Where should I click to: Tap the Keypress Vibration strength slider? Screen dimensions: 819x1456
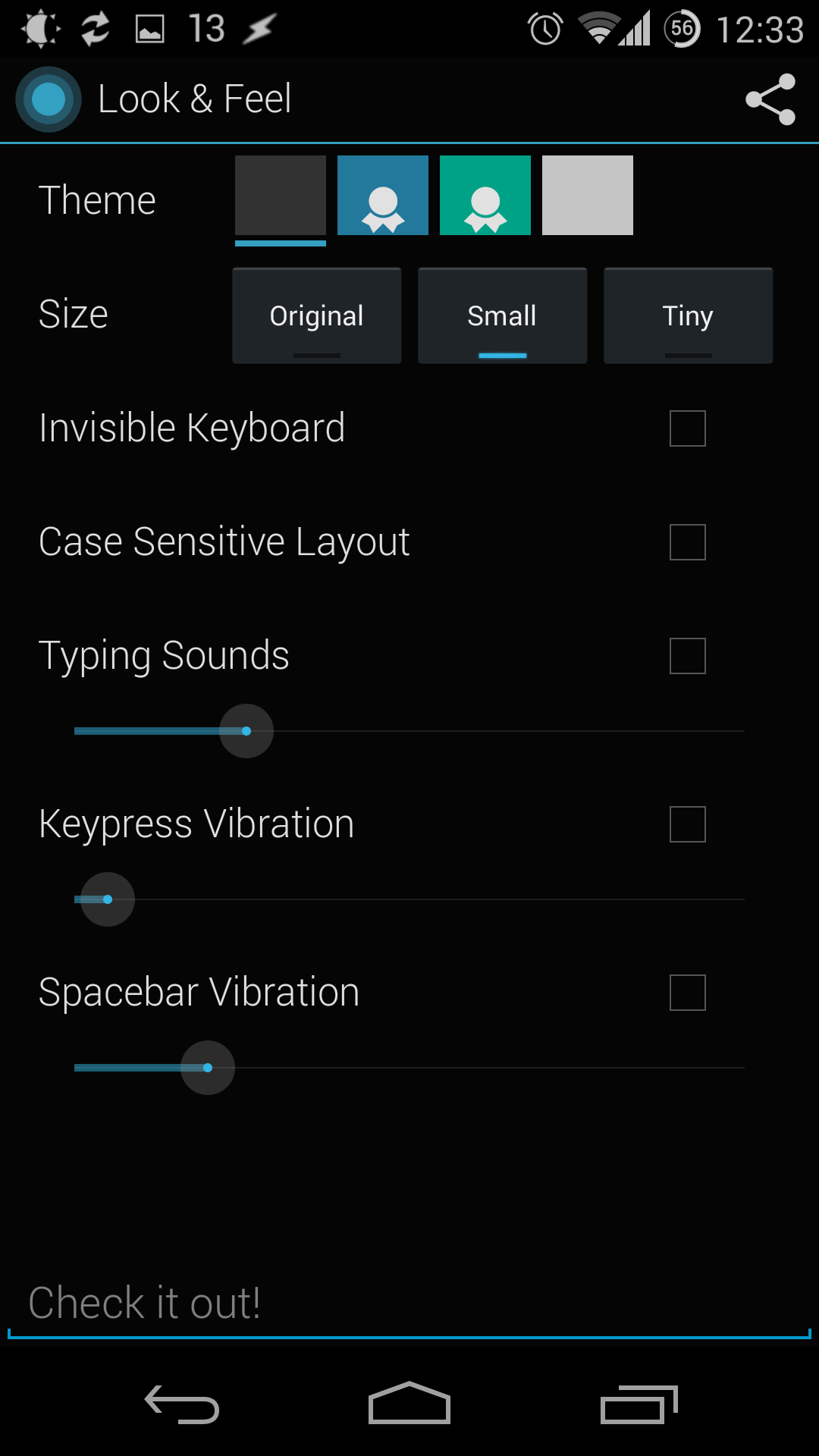(x=409, y=899)
